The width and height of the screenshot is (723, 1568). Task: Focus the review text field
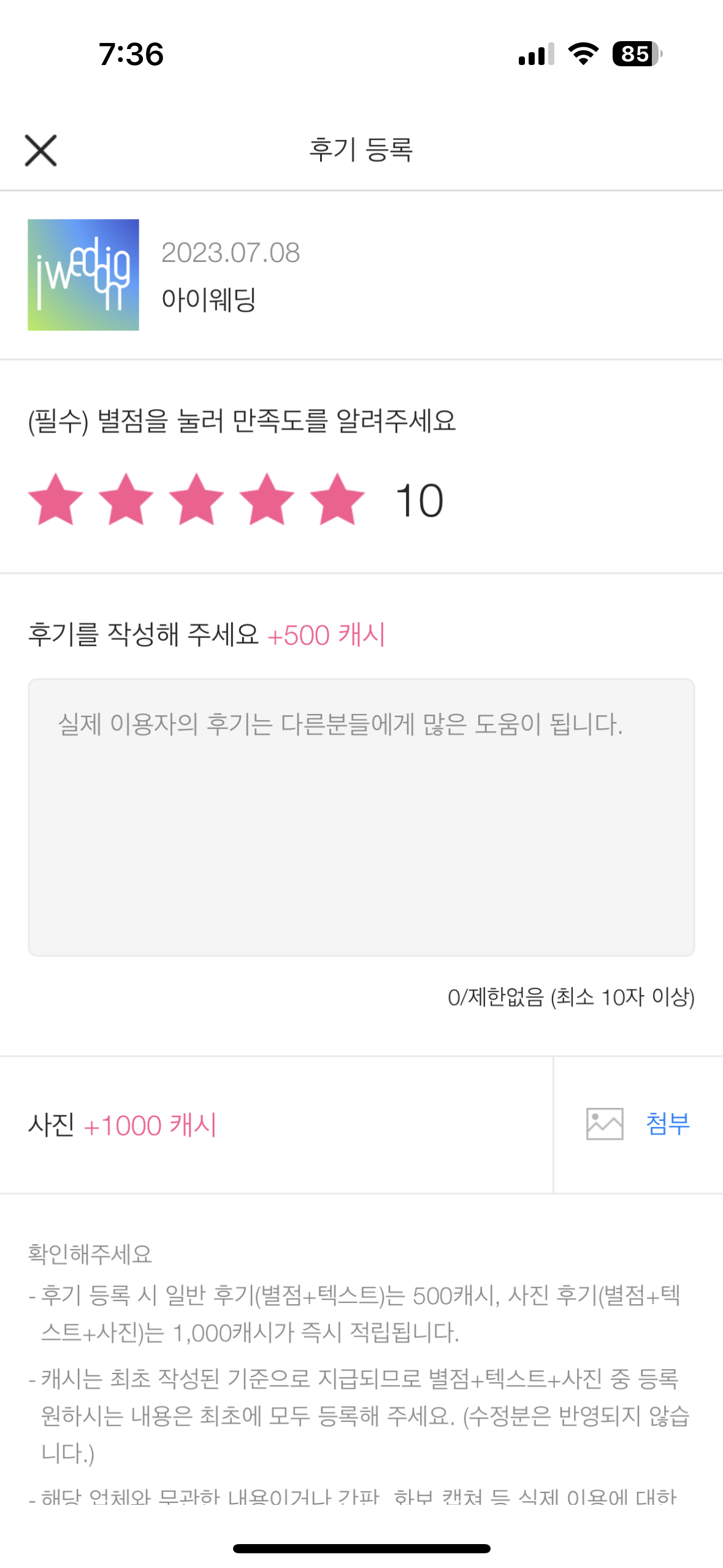[361, 817]
